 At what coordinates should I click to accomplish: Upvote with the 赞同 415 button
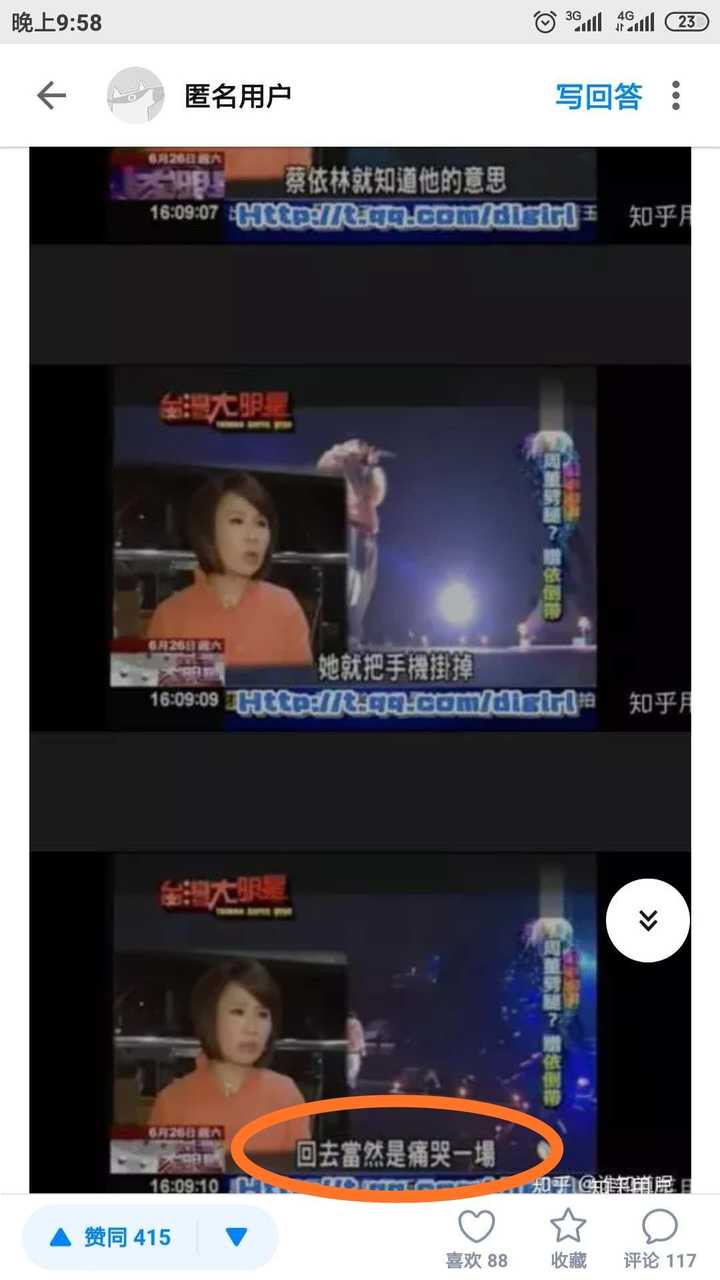click(110, 1238)
